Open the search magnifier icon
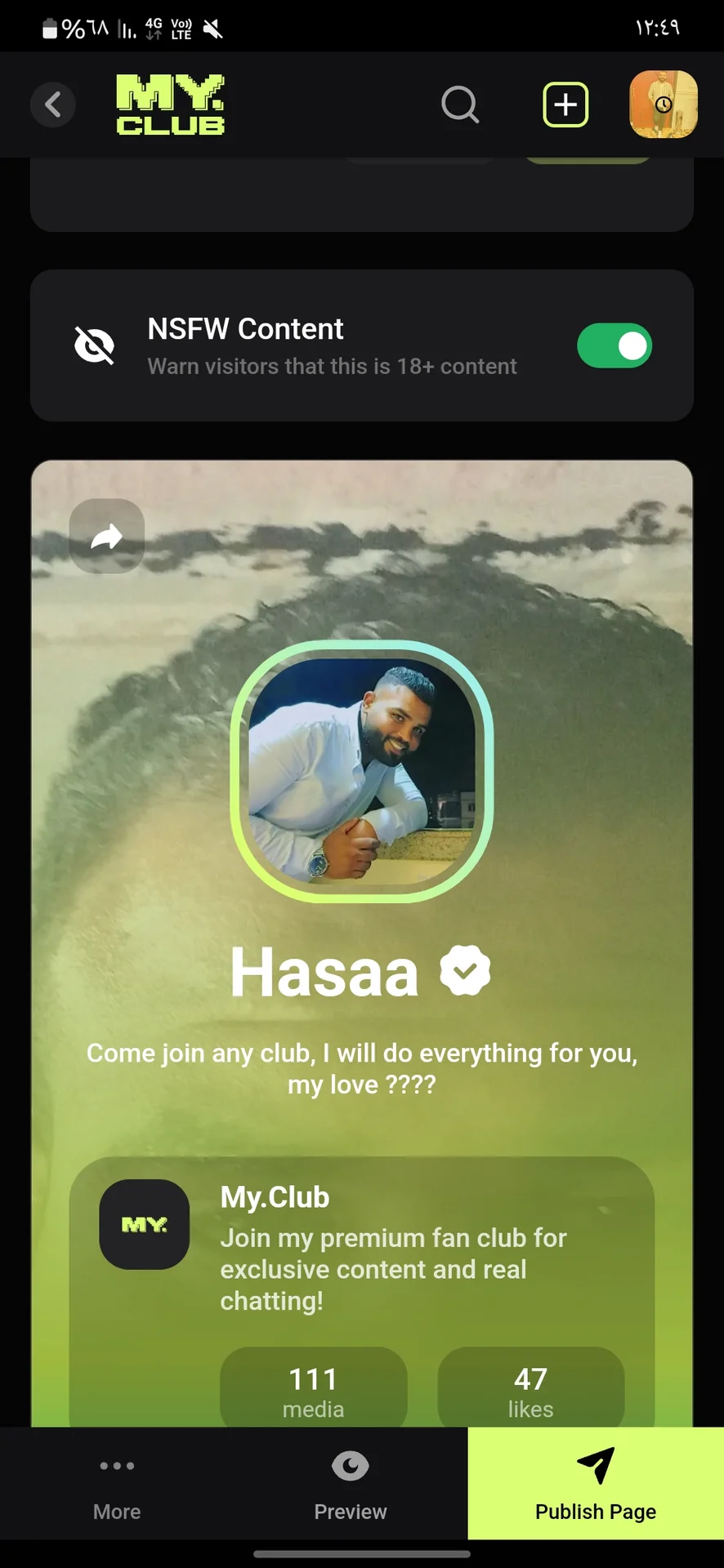This screenshot has height=1568, width=724. 460,105
